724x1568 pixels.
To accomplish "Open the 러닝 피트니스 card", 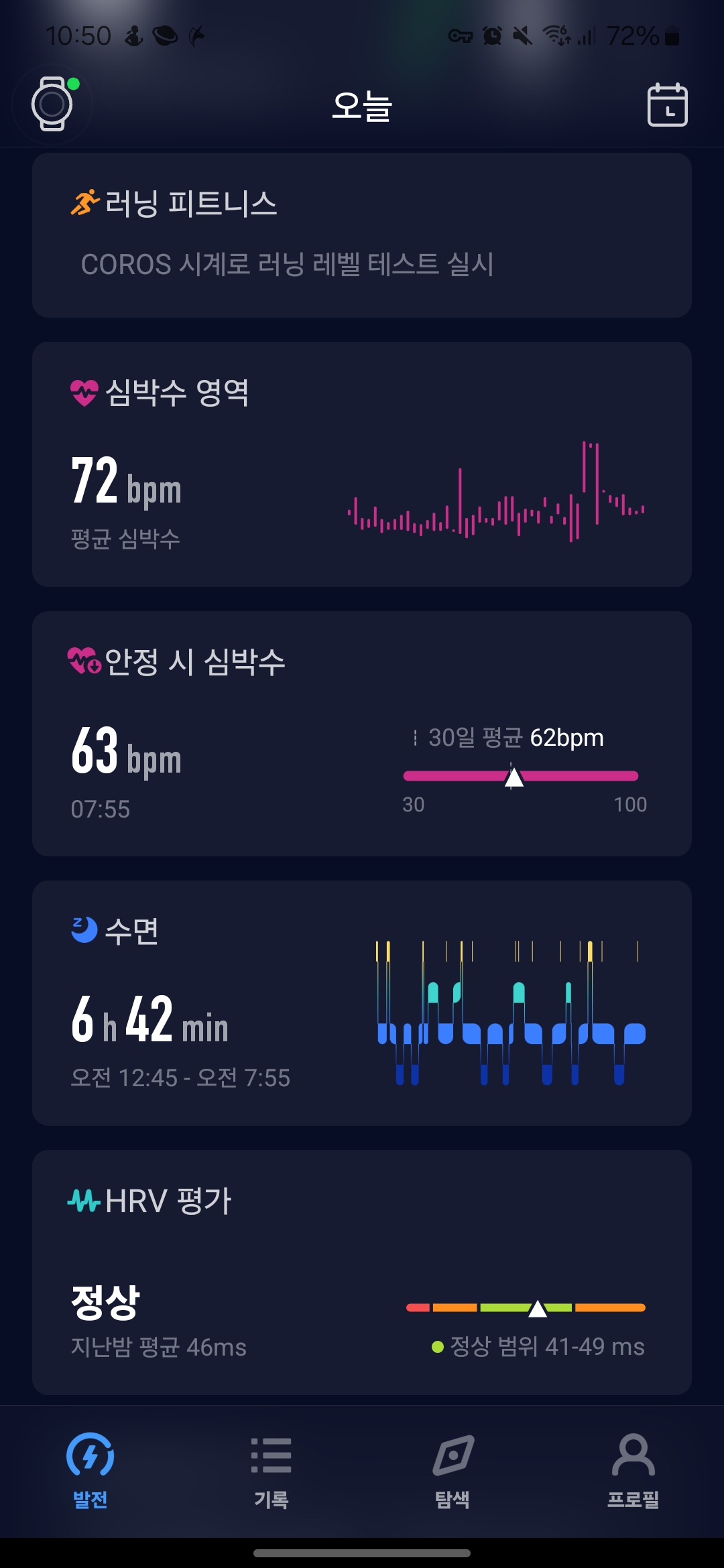I will pos(362,235).
